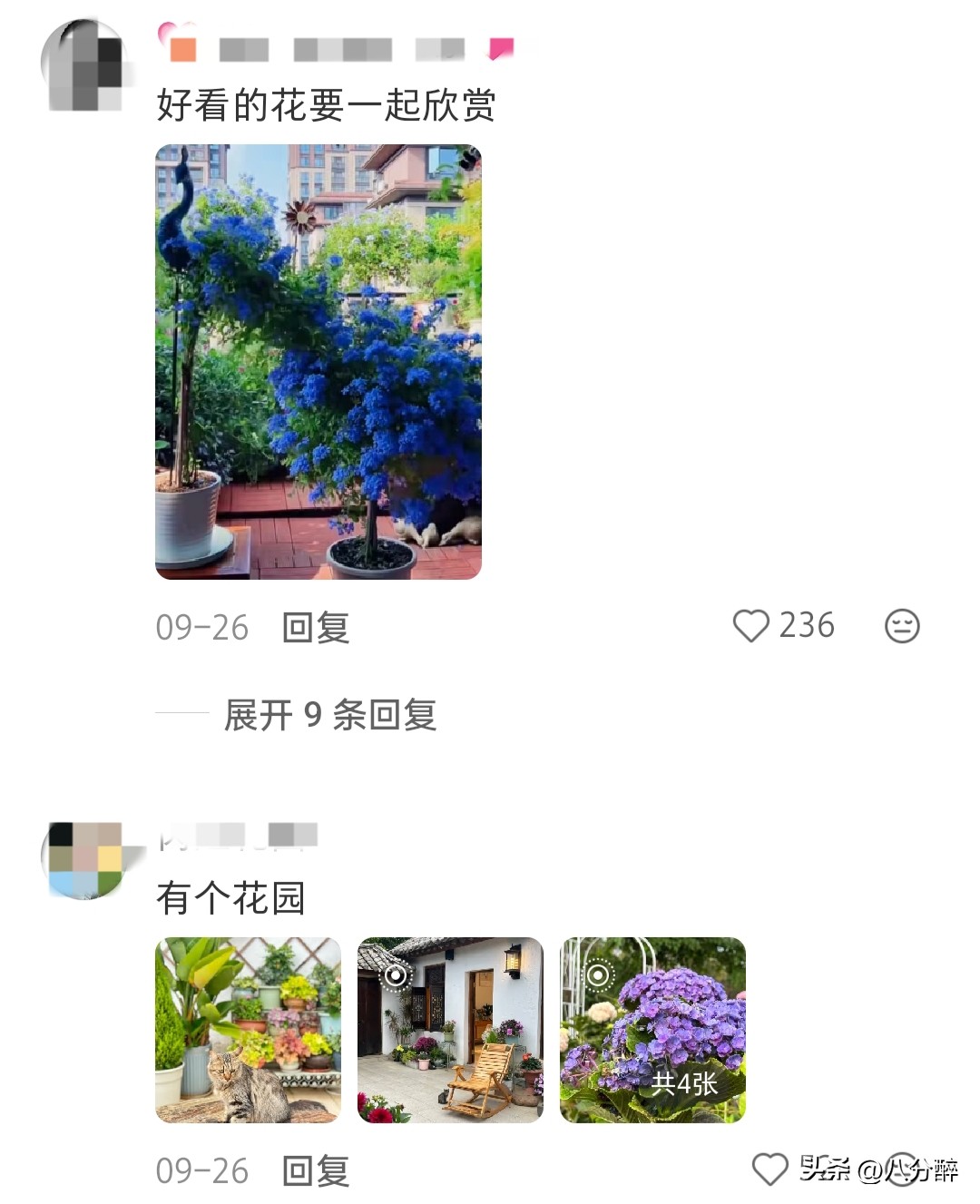Open the white courtyard house thumbnail
980x1204 pixels.
tap(451, 1032)
